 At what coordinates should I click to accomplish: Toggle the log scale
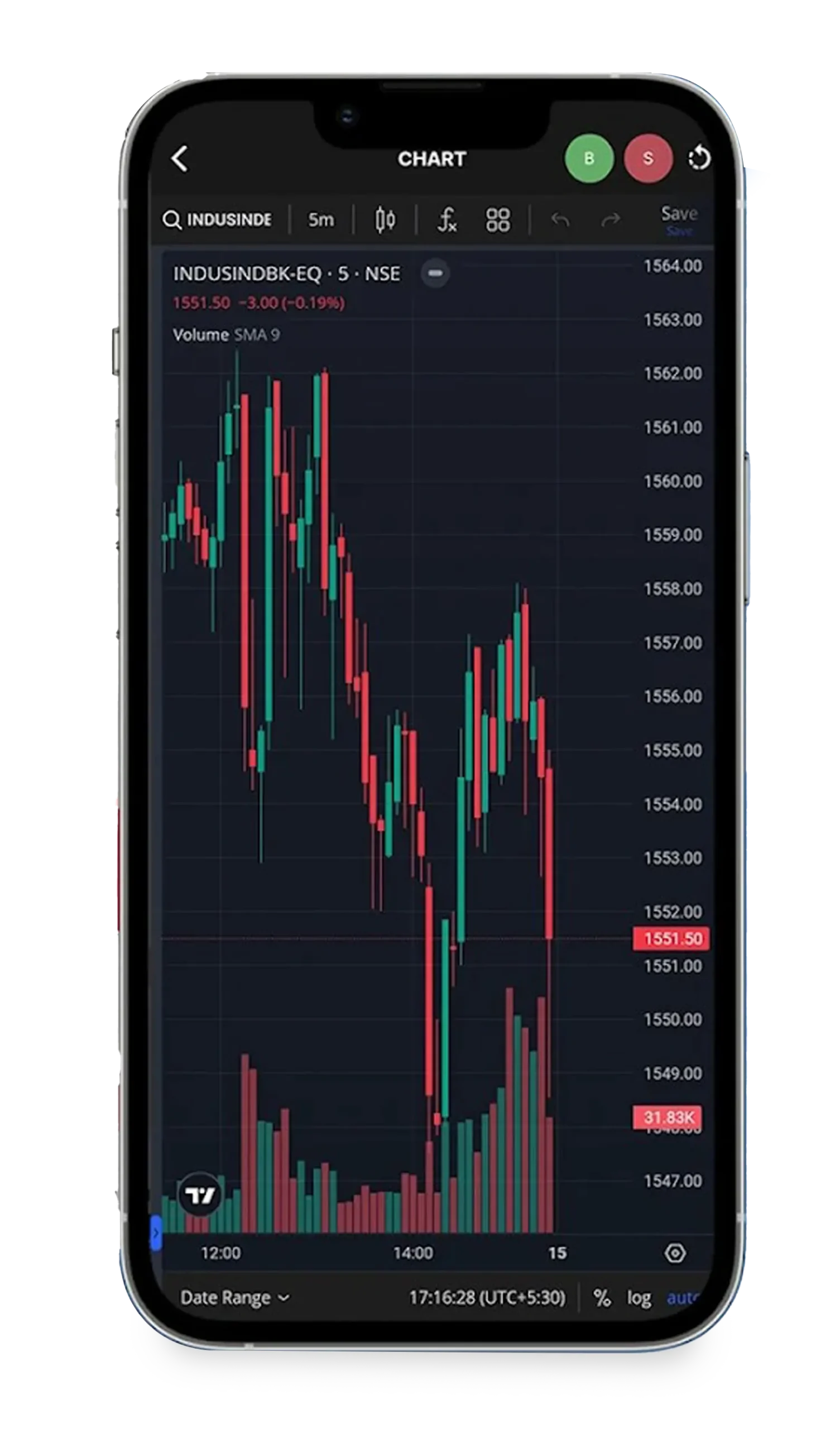click(639, 1297)
